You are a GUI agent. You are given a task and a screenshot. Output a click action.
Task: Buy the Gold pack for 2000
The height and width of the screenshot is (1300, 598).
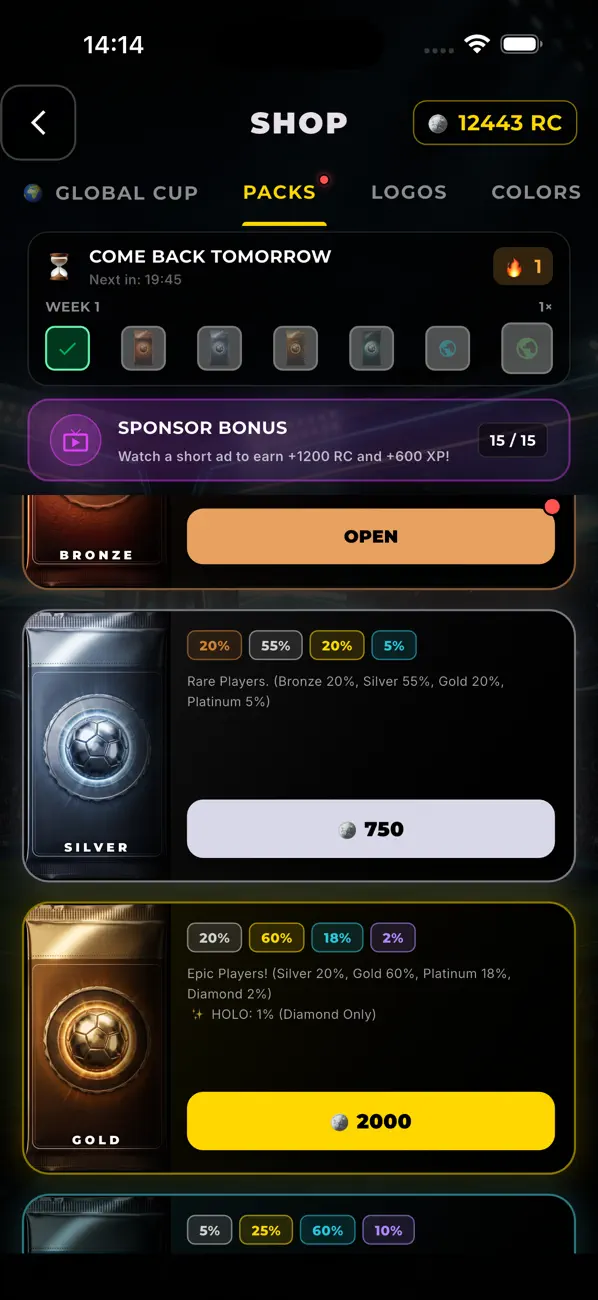point(371,1121)
